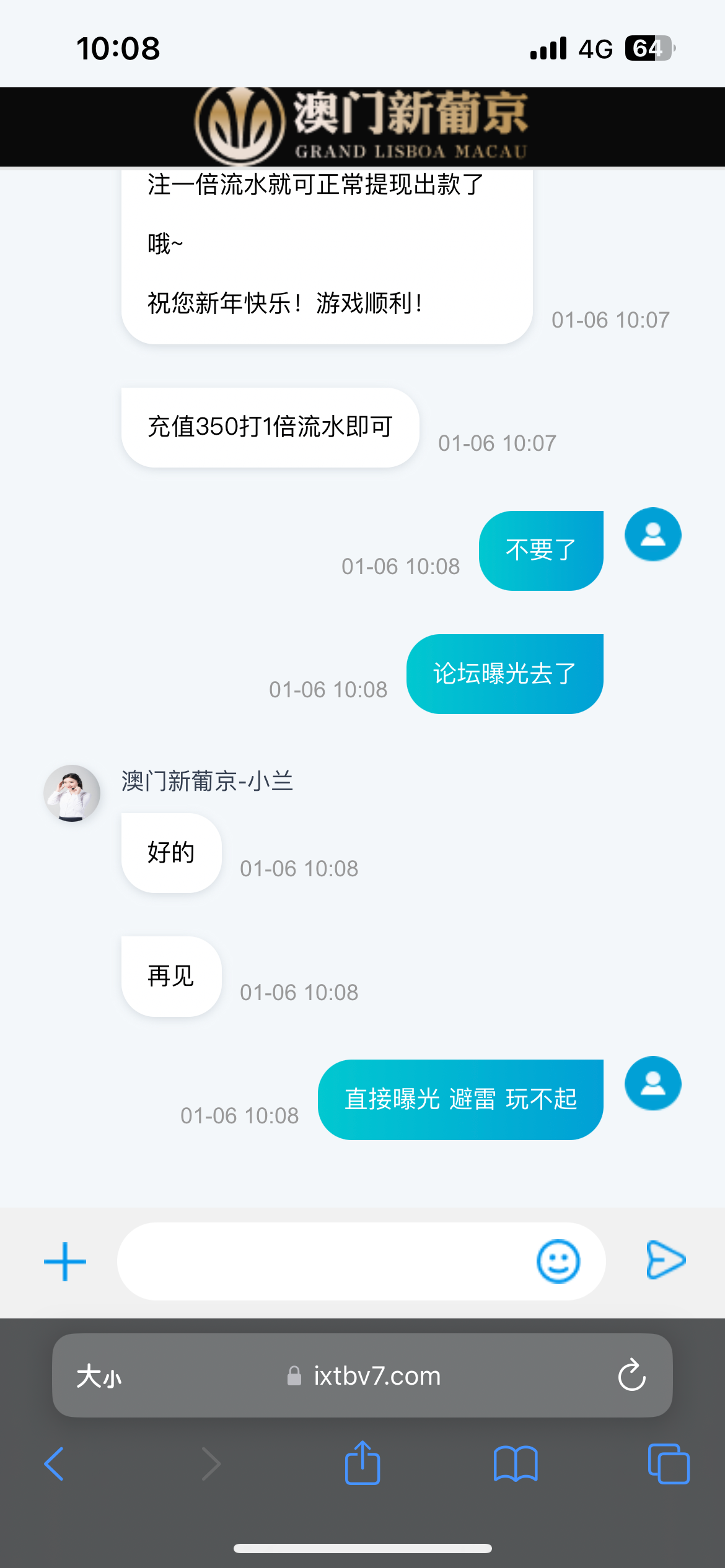Tap the message input field
The image size is (725, 1568).
[322, 1261]
